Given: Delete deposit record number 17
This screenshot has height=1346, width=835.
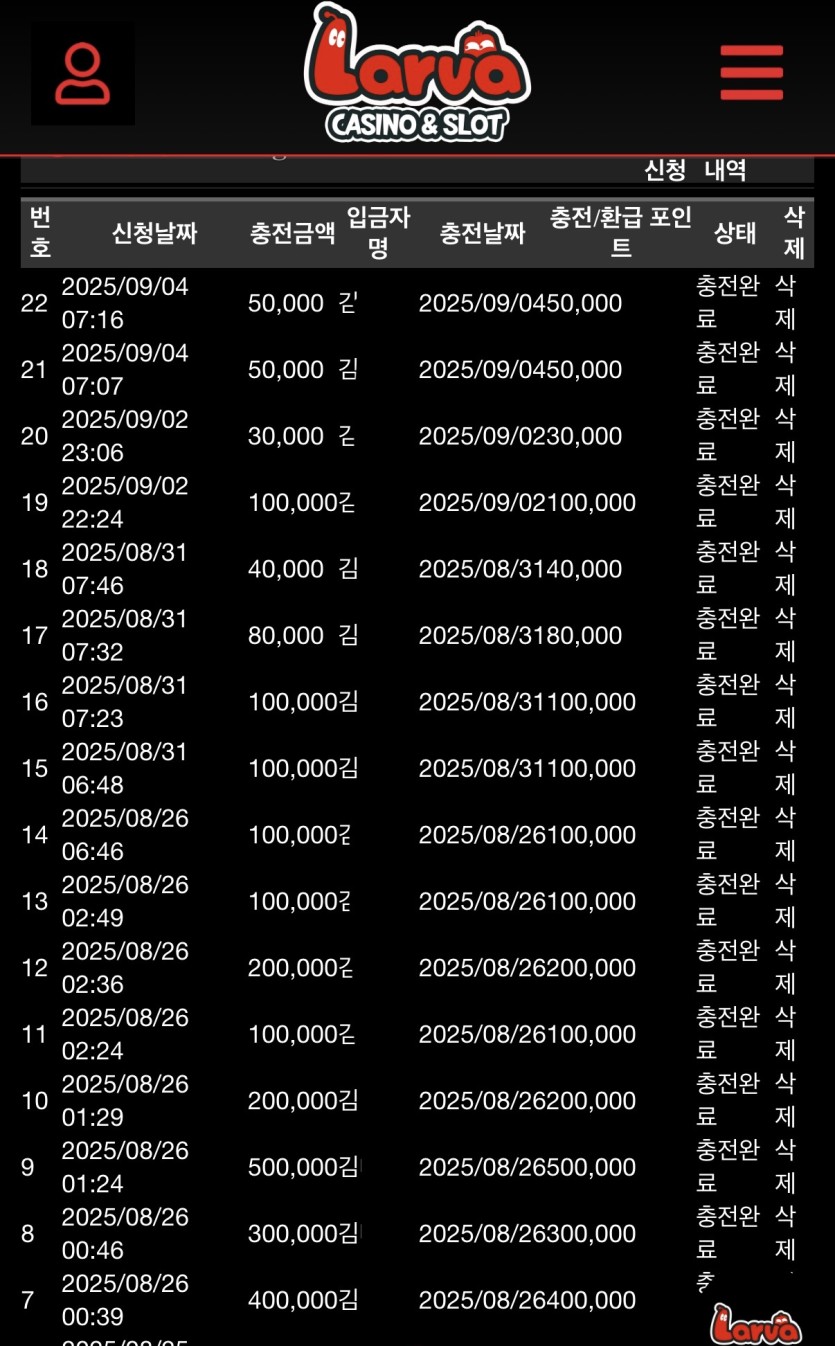Looking at the screenshot, I should (786, 635).
